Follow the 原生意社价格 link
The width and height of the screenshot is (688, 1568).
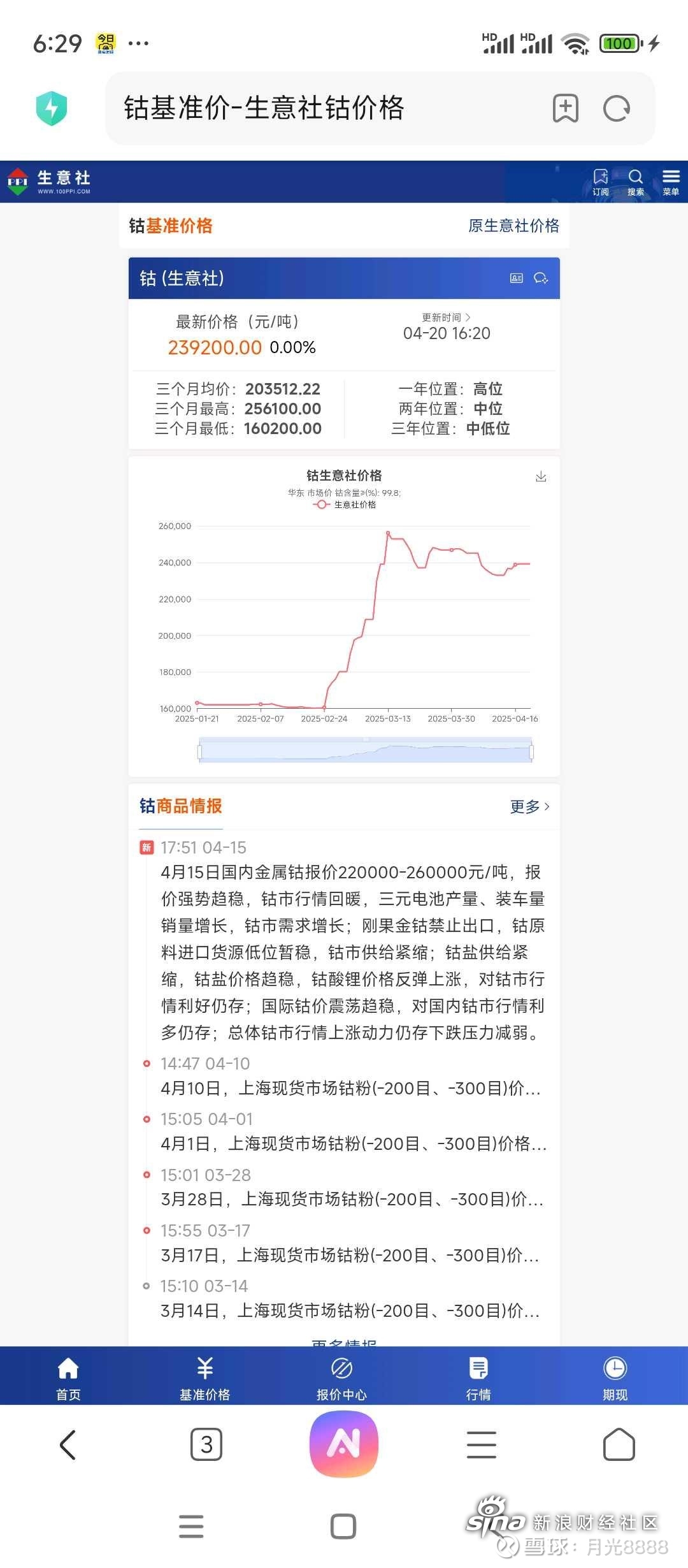coord(513,226)
